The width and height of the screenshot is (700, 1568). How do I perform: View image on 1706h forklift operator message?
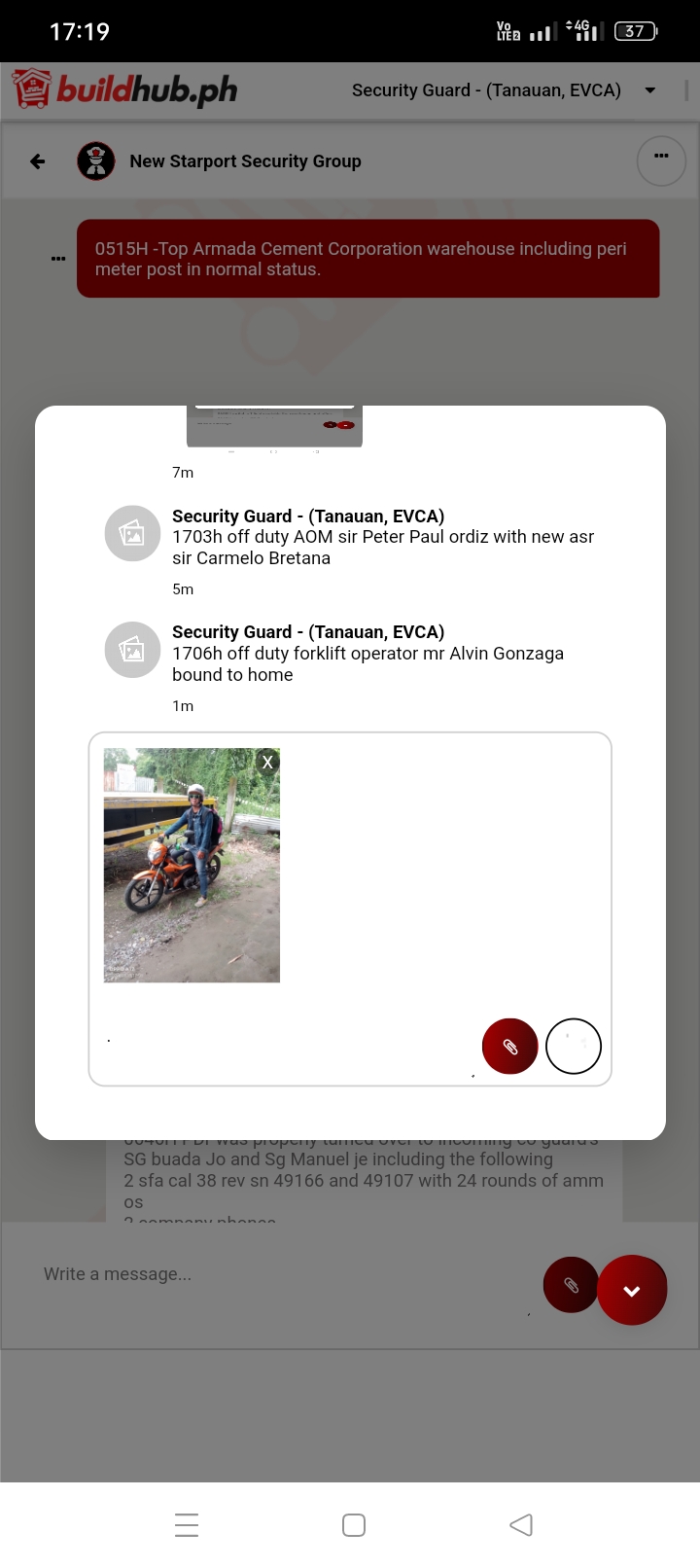132,650
